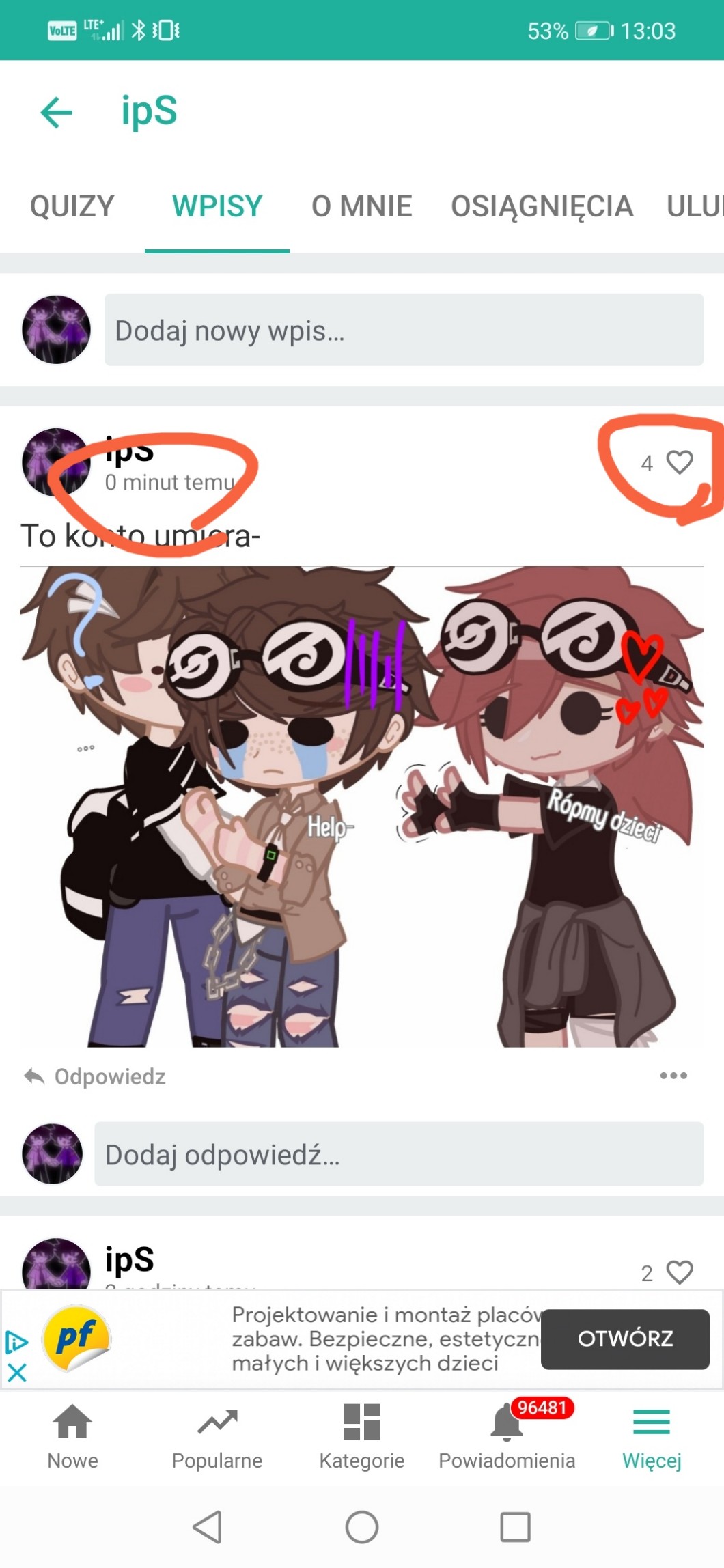Screen dimensions: 724x1568
Task: Open the three-dot post options menu
Action: [x=673, y=1076]
